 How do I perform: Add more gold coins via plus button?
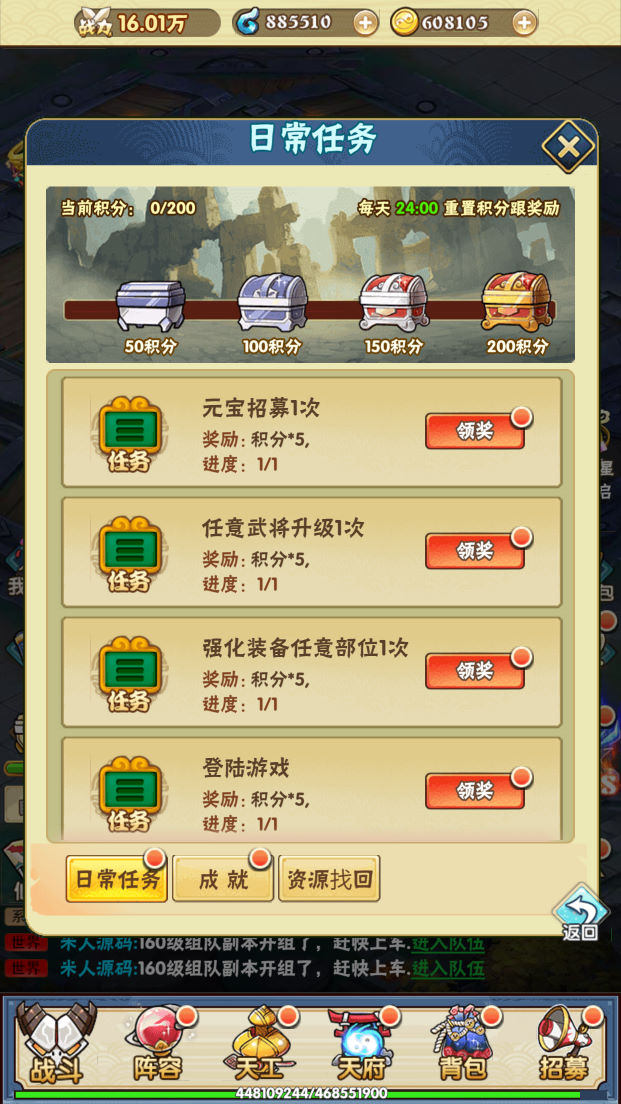pyautogui.click(x=524, y=23)
